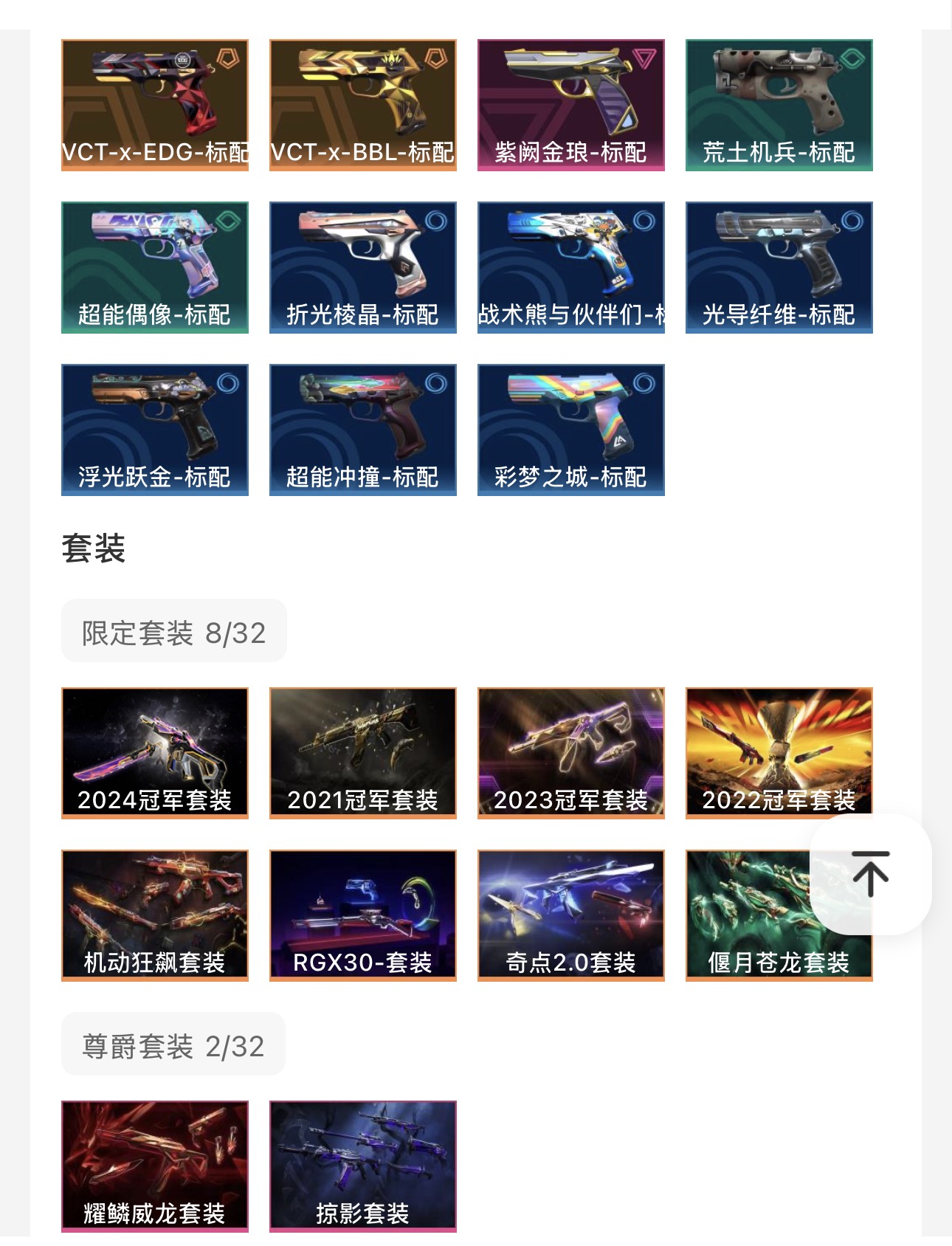This screenshot has height=1246, width=952.
Task: Open the 超能偶像-标配 skin tile
Action: pyautogui.click(x=155, y=267)
